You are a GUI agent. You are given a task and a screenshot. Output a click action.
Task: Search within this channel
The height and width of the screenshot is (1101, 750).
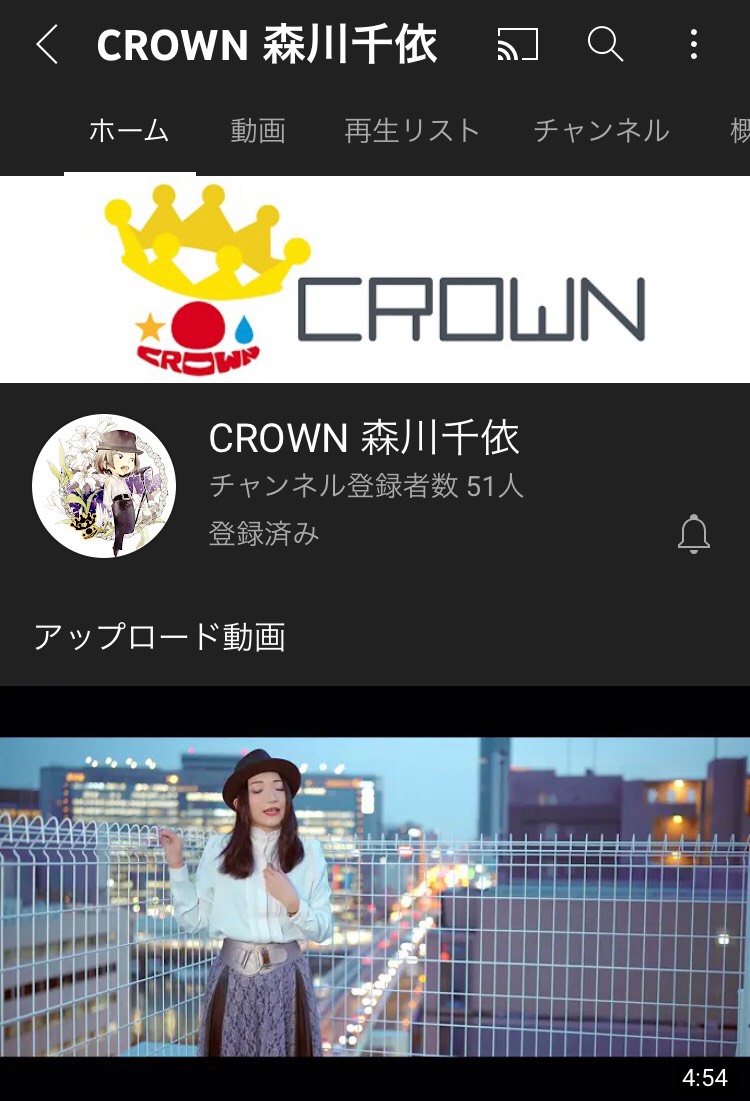(x=605, y=45)
